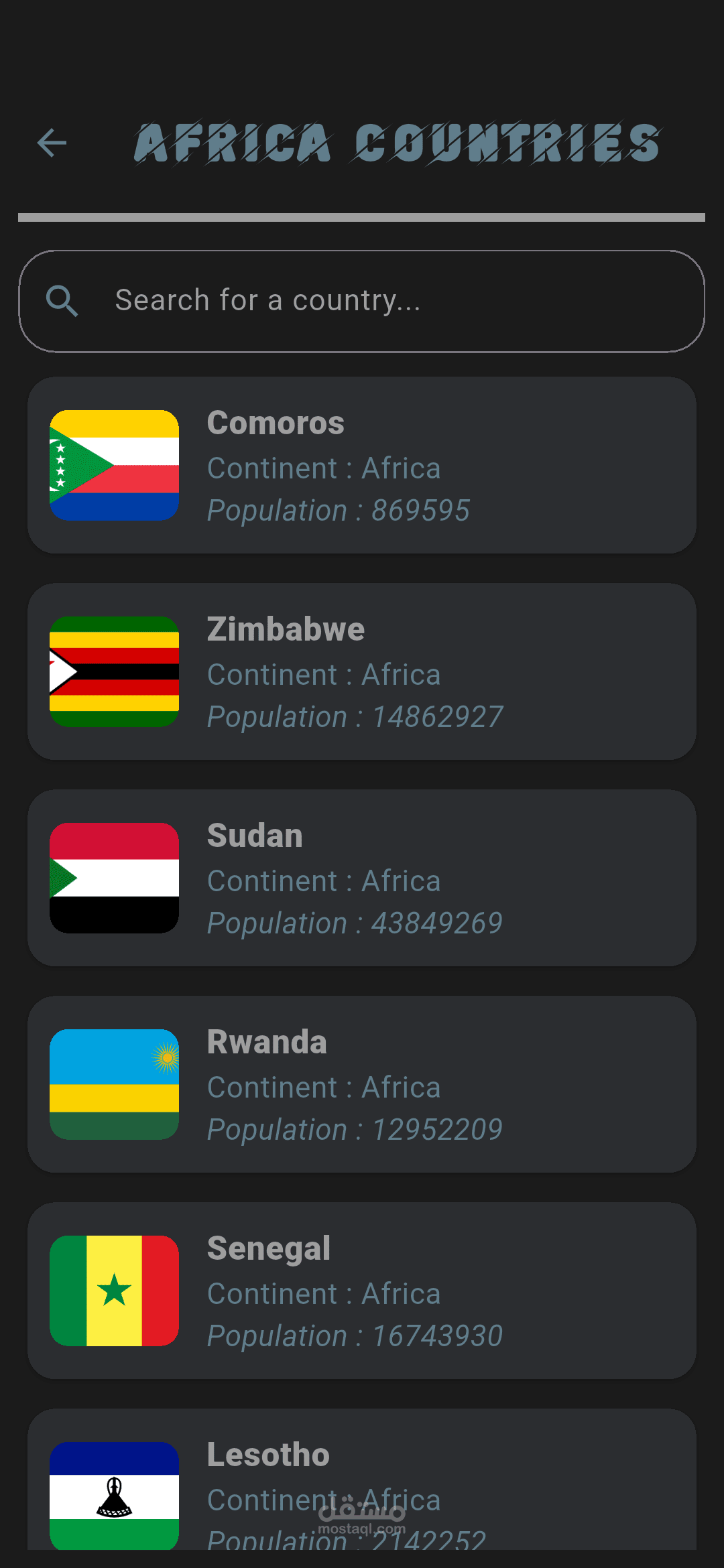This screenshot has width=724, height=1568.
Task: Go back using the arrow icon
Action: click(x=52, y=143)
